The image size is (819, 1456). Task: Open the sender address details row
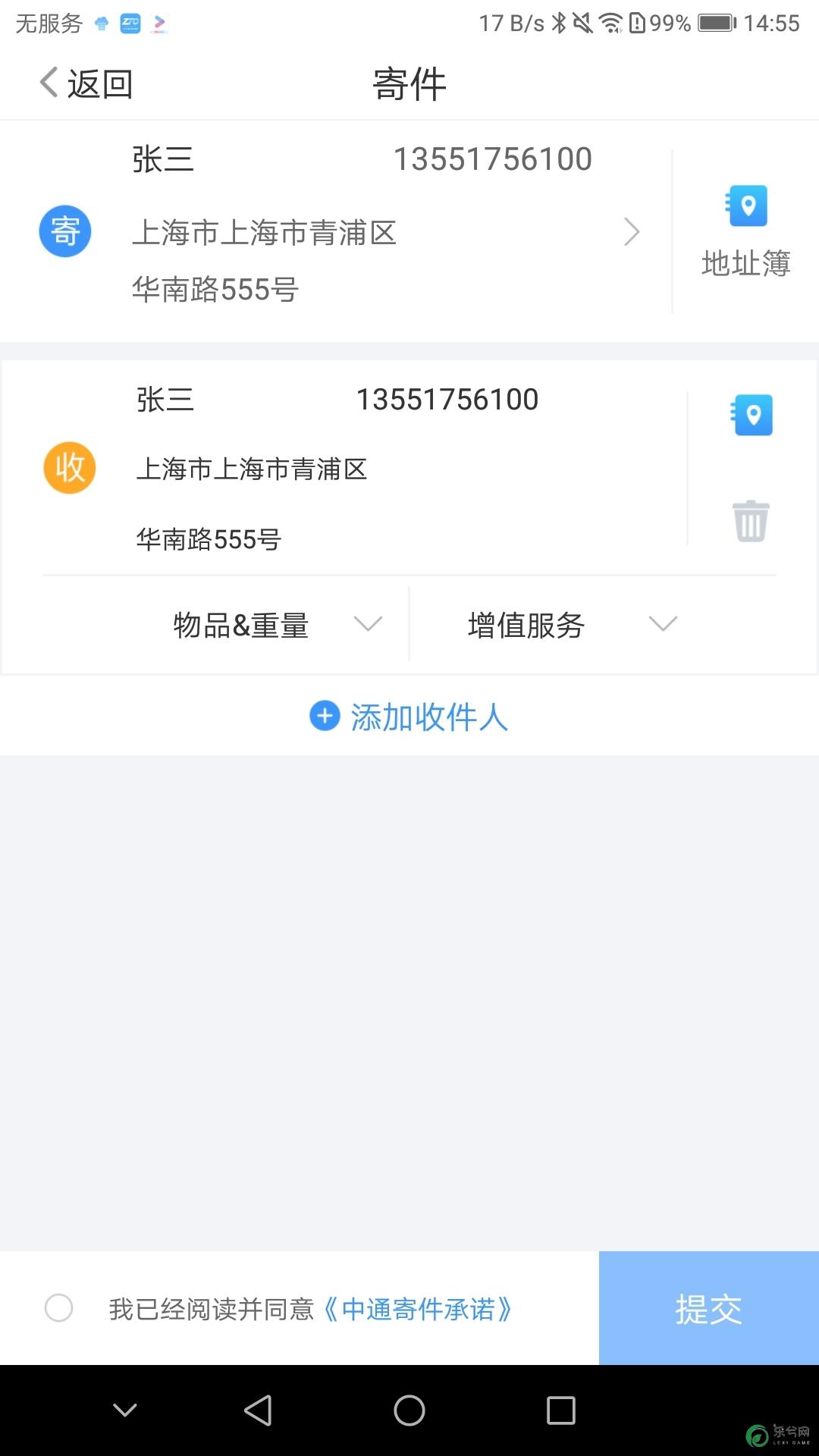coord(337,231)
